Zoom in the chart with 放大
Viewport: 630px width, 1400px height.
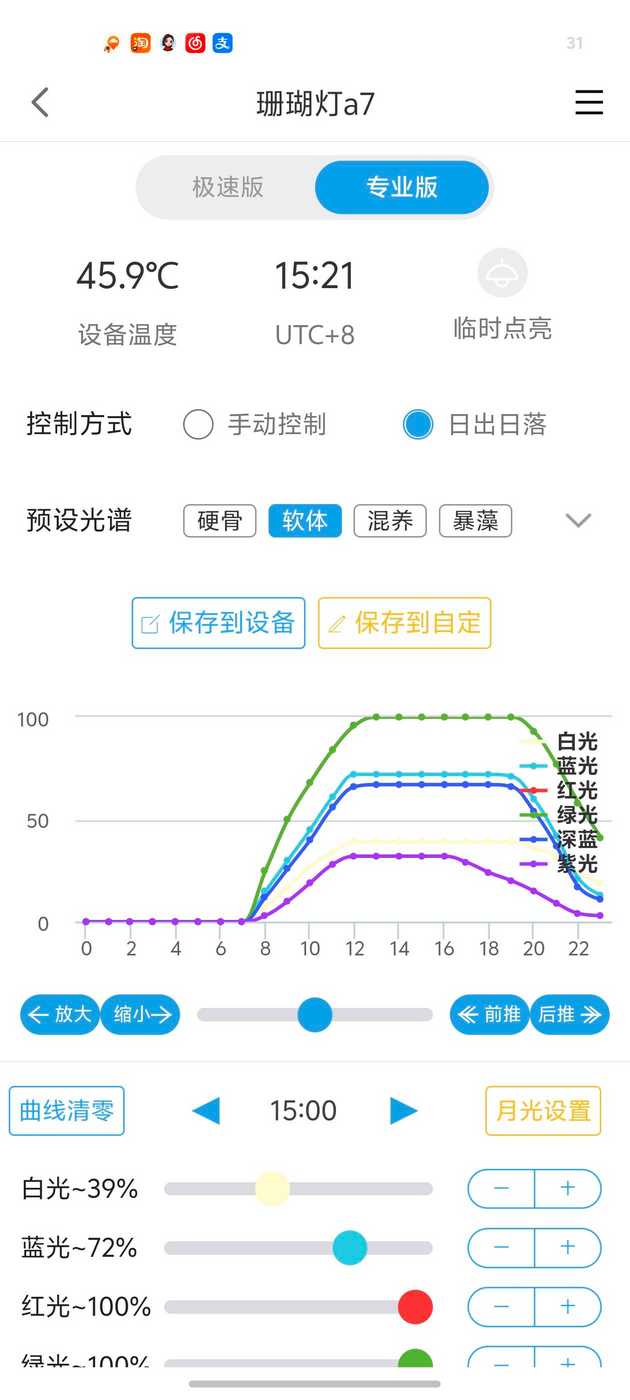(x=60, y=1015)
